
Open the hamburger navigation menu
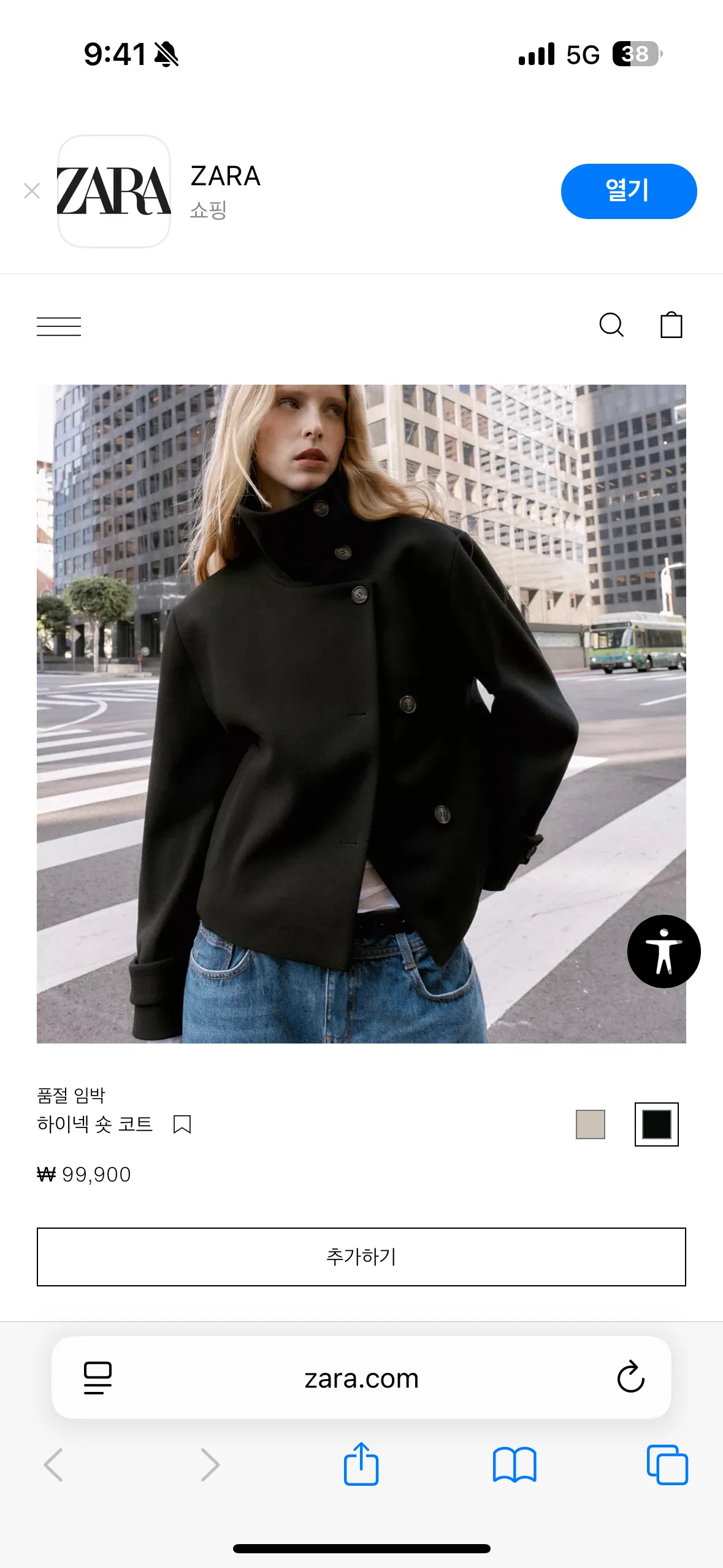point(59,326)
